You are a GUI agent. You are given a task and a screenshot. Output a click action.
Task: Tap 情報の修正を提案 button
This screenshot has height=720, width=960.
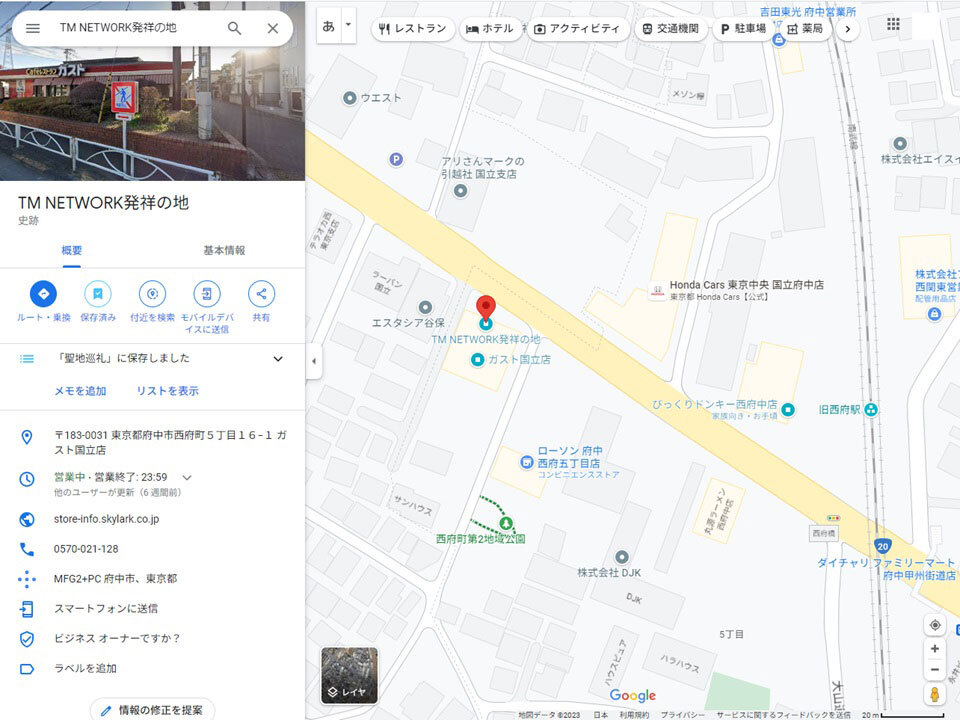coord(152,710)
